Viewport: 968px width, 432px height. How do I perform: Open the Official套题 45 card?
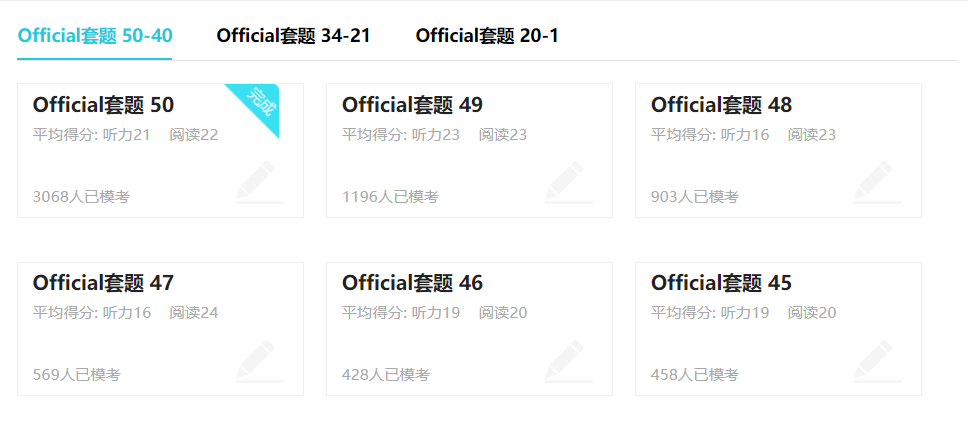(x=778, y=329)
